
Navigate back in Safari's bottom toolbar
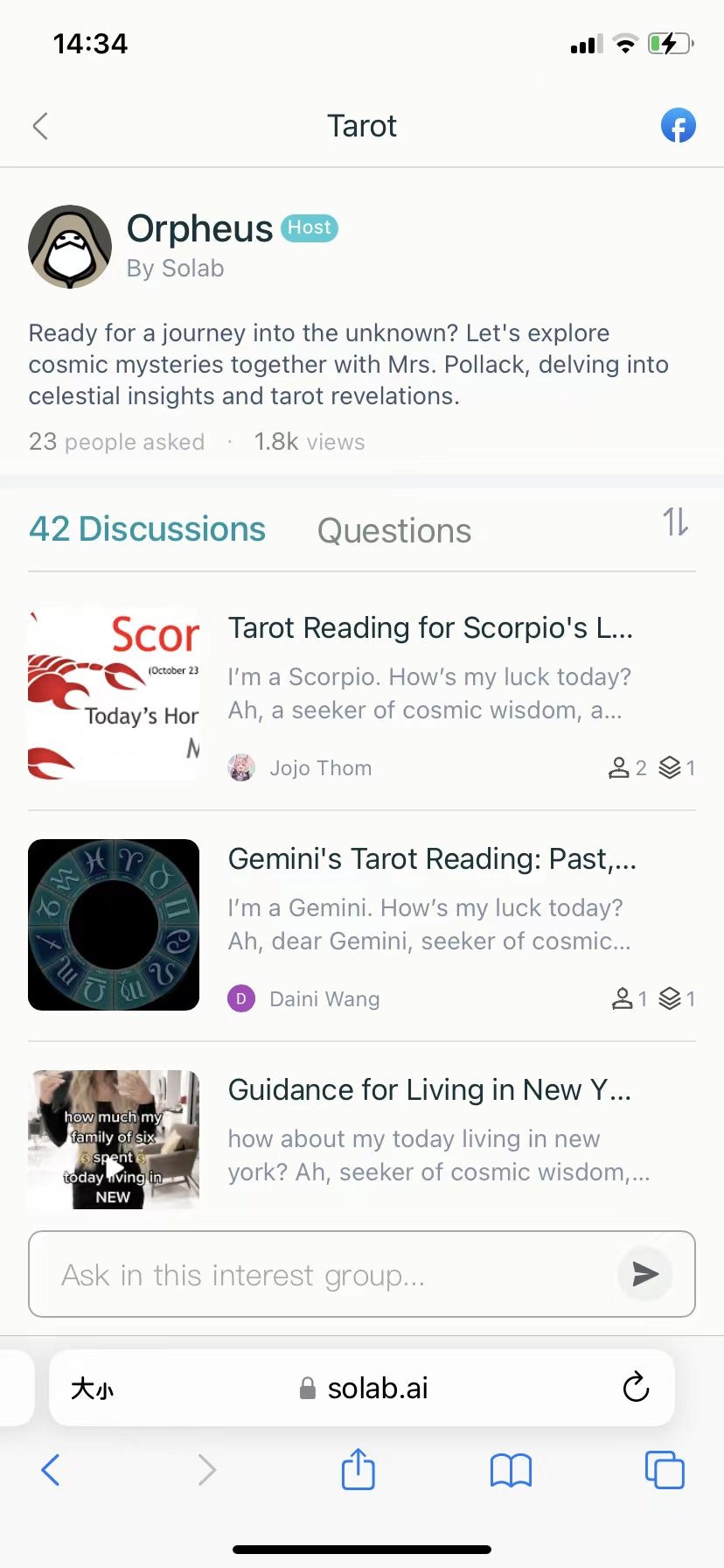[x=51, y=1470]
